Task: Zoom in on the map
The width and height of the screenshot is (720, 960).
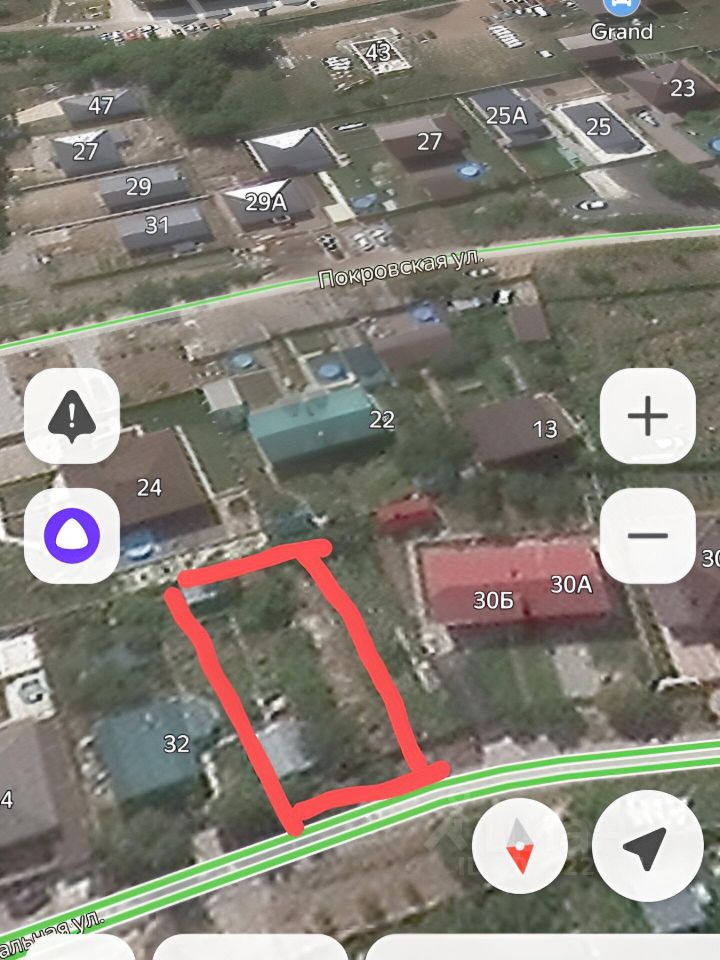Action: pyautogui.click(x=647, y=416)
